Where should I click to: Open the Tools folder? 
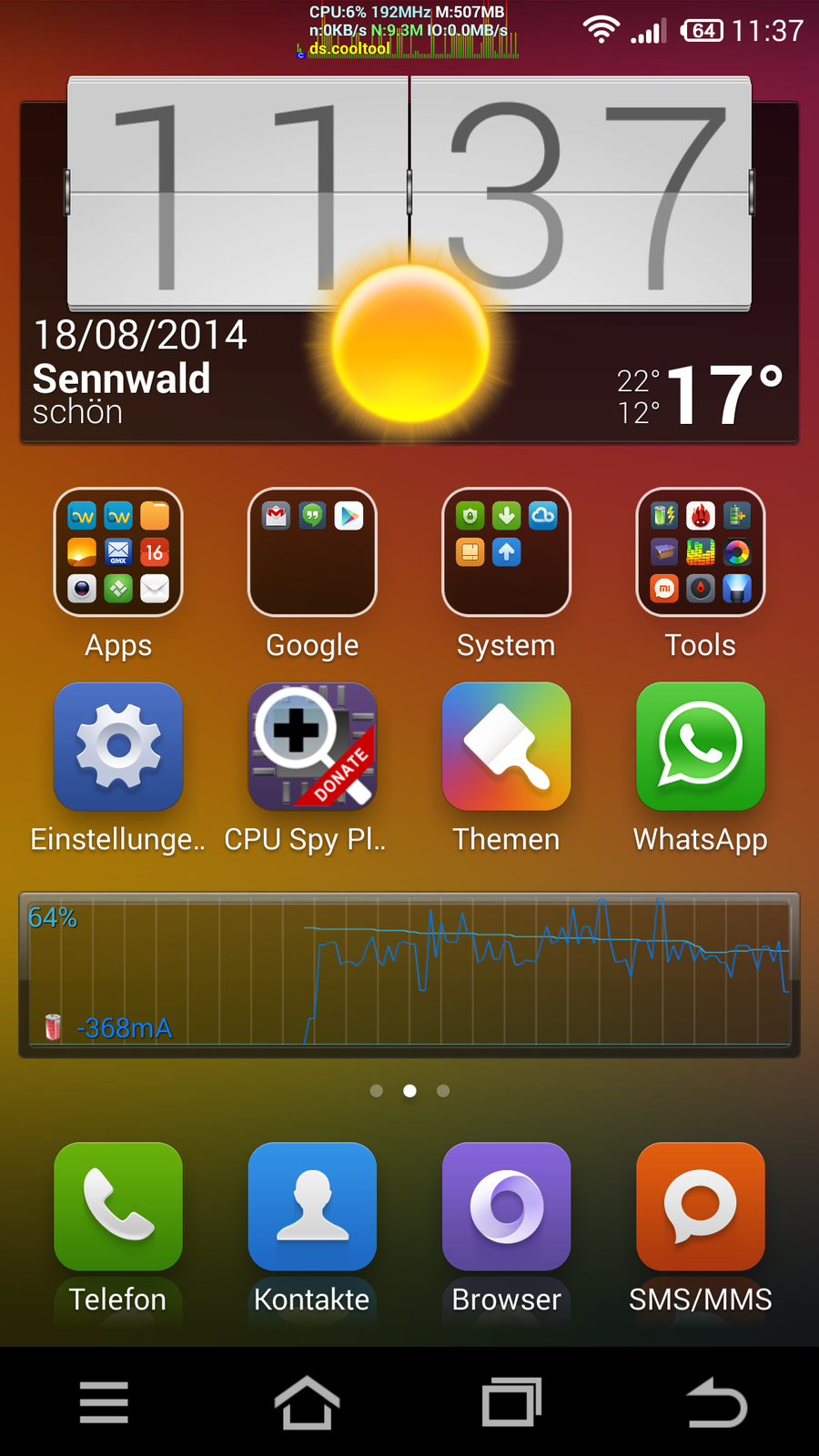coord(700,552)
